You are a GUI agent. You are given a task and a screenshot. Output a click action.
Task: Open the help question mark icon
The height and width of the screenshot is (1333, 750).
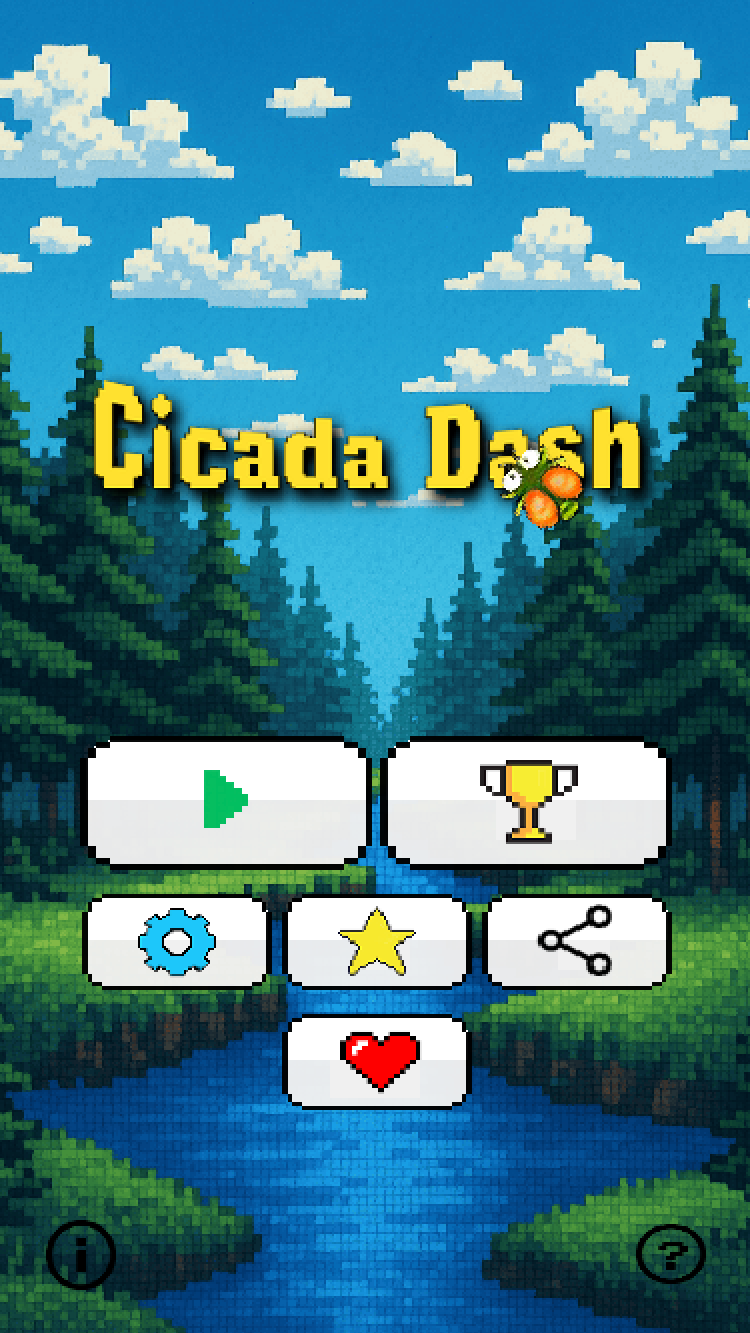(x=671, y=1253)
